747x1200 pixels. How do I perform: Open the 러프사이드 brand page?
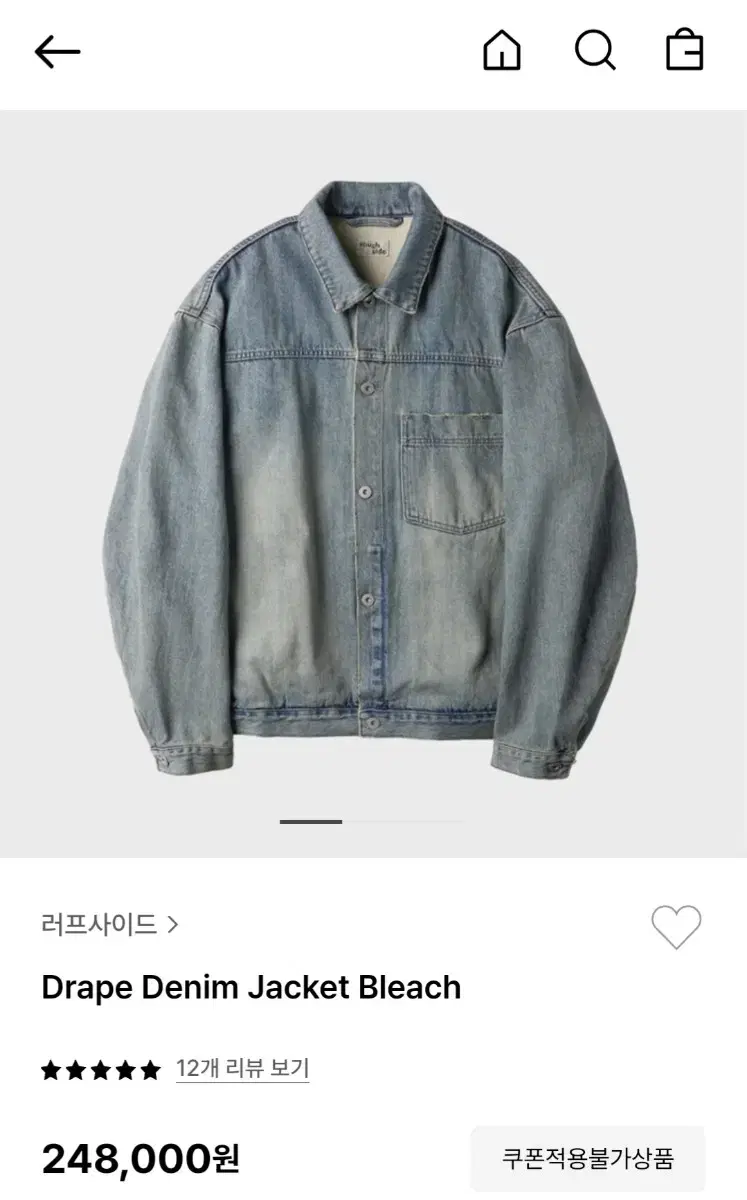coord(110,924)
